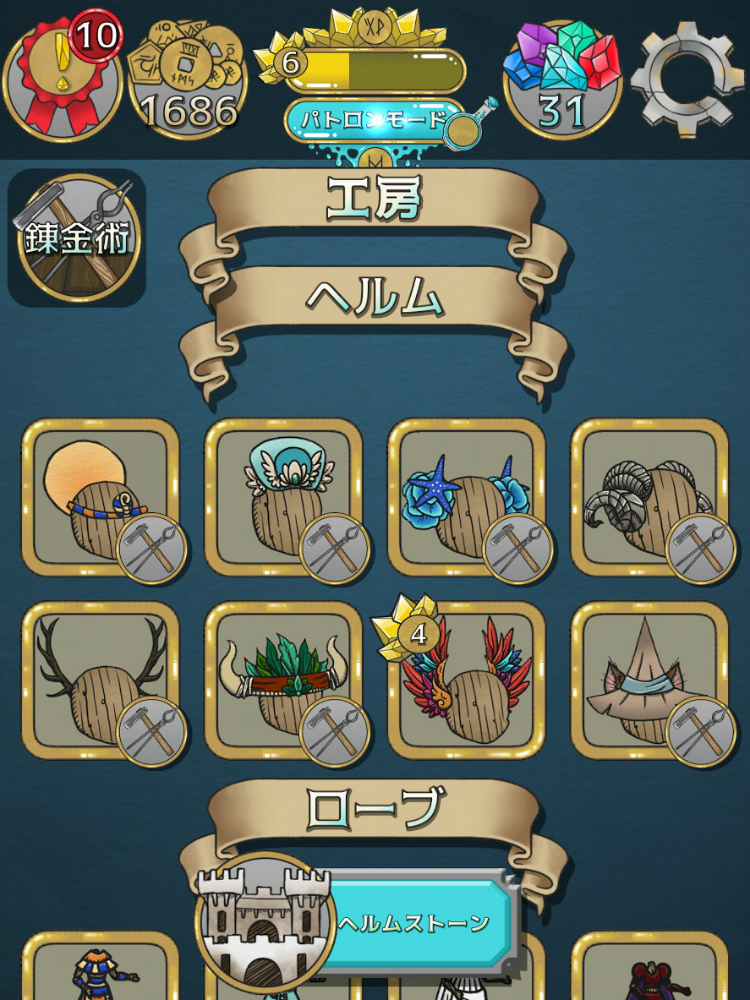Tap the ヘルムストーン castle button
The height and width of the screenshot is (1000, 750).
tap(360, 922)
